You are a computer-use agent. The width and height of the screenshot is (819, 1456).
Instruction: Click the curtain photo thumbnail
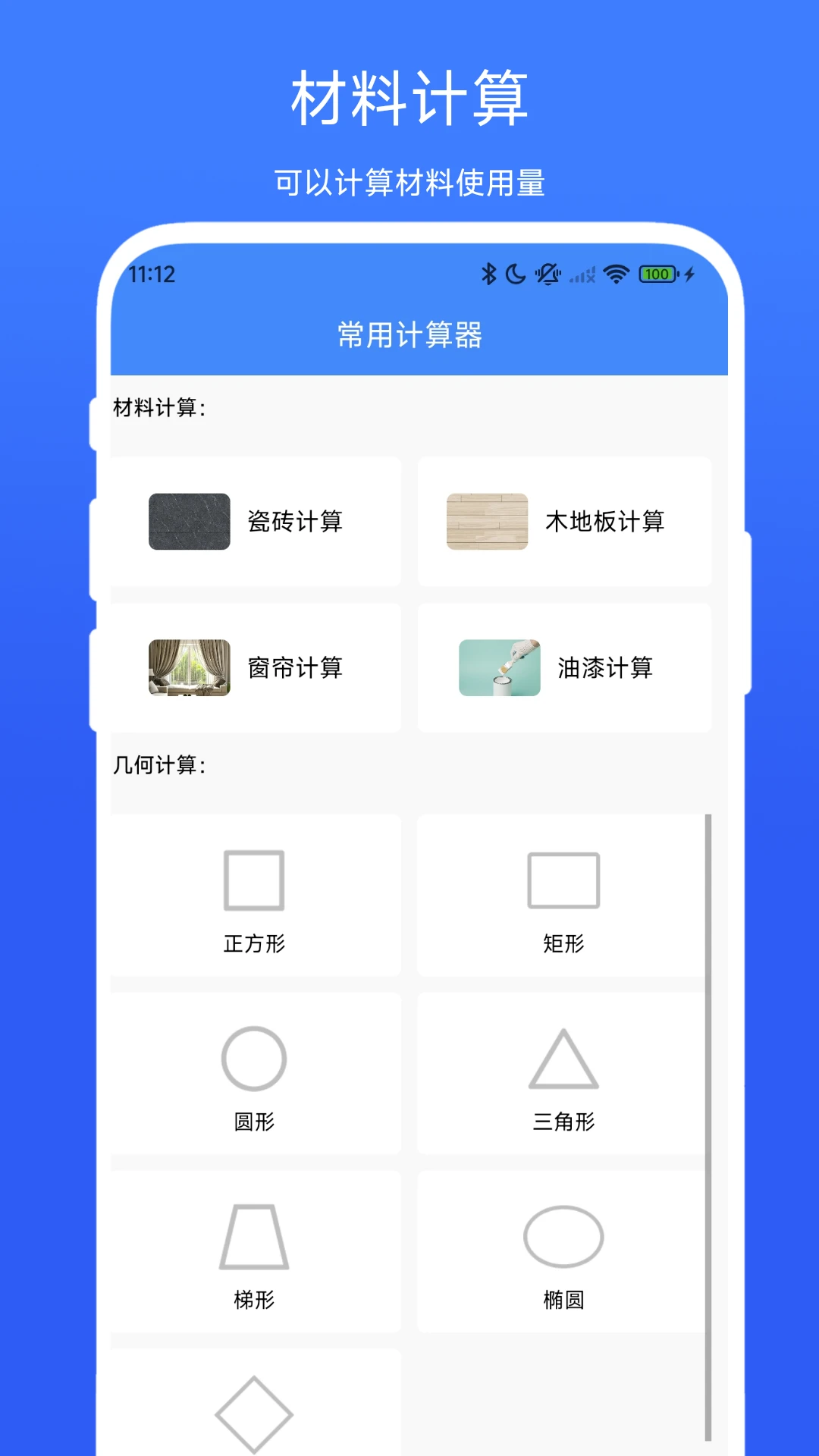[190, 668]
